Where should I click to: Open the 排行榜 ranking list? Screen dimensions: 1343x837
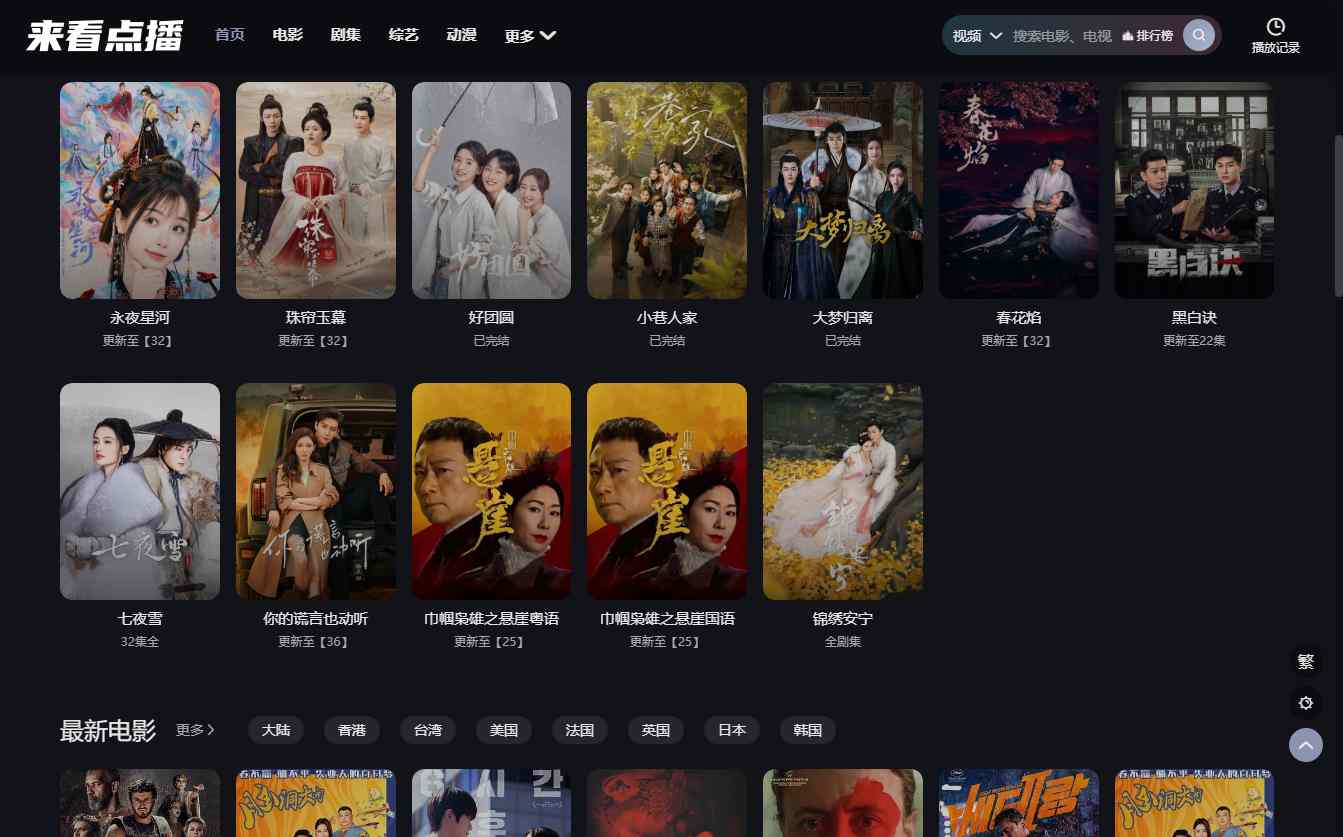(1147, 36)
